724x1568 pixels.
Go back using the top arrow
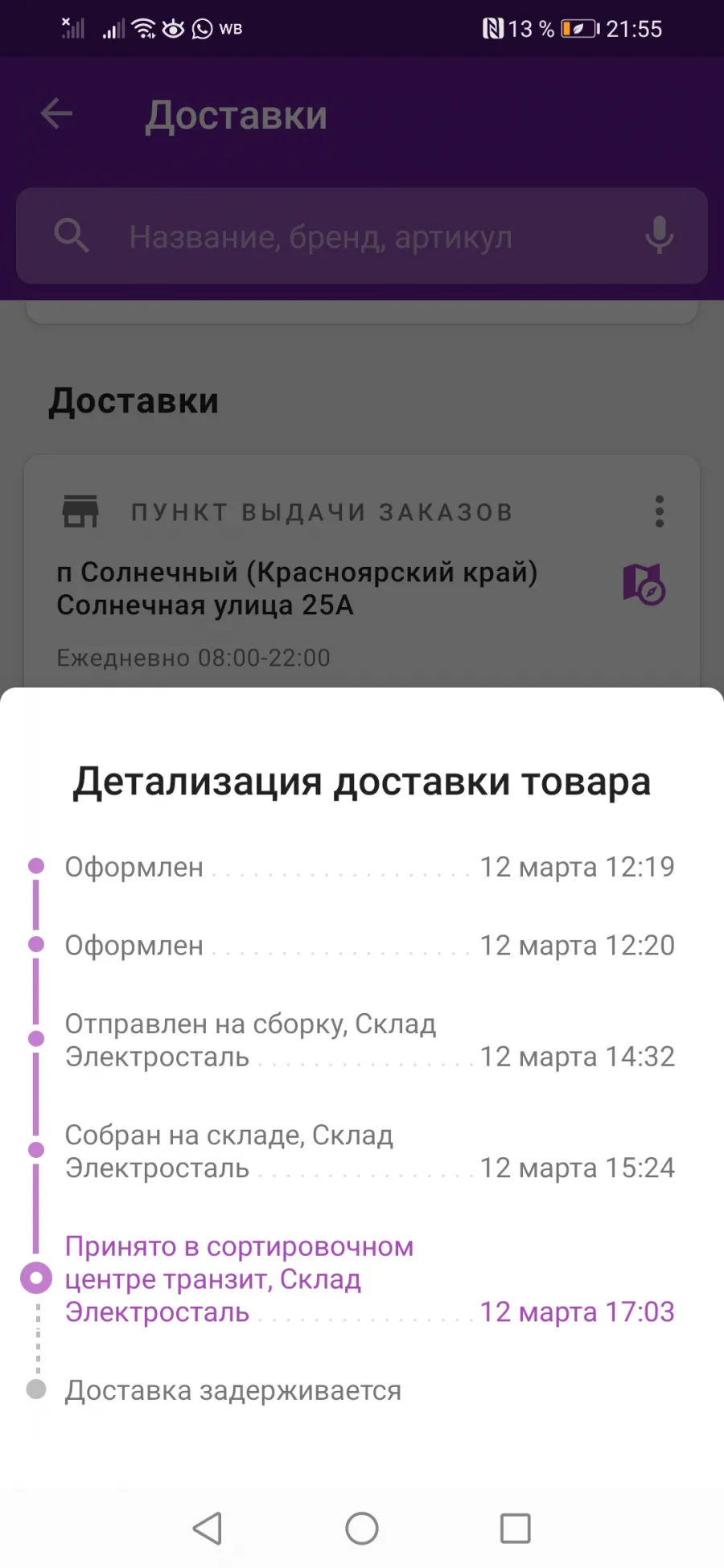click(56, 114)
